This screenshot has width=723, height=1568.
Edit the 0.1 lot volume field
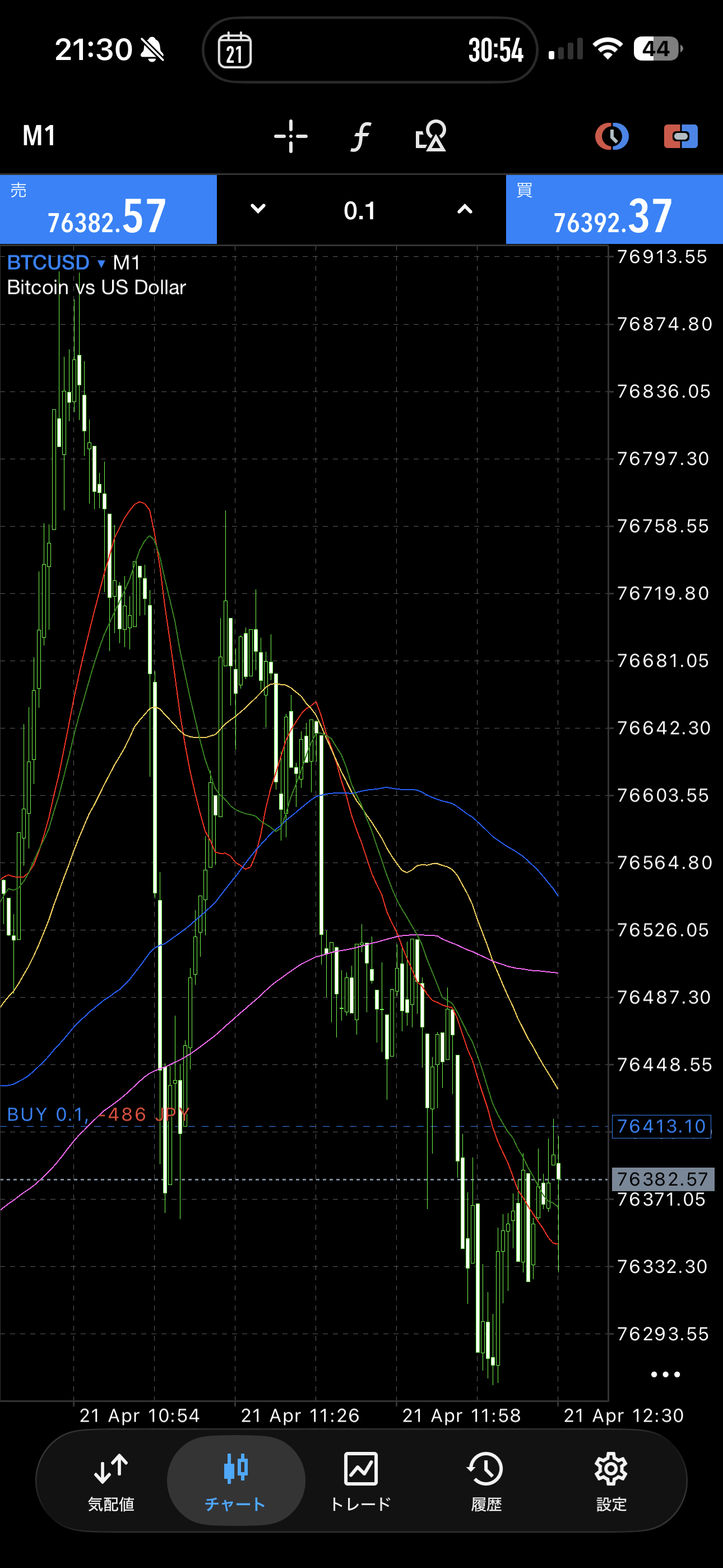[x=360, y=211]
